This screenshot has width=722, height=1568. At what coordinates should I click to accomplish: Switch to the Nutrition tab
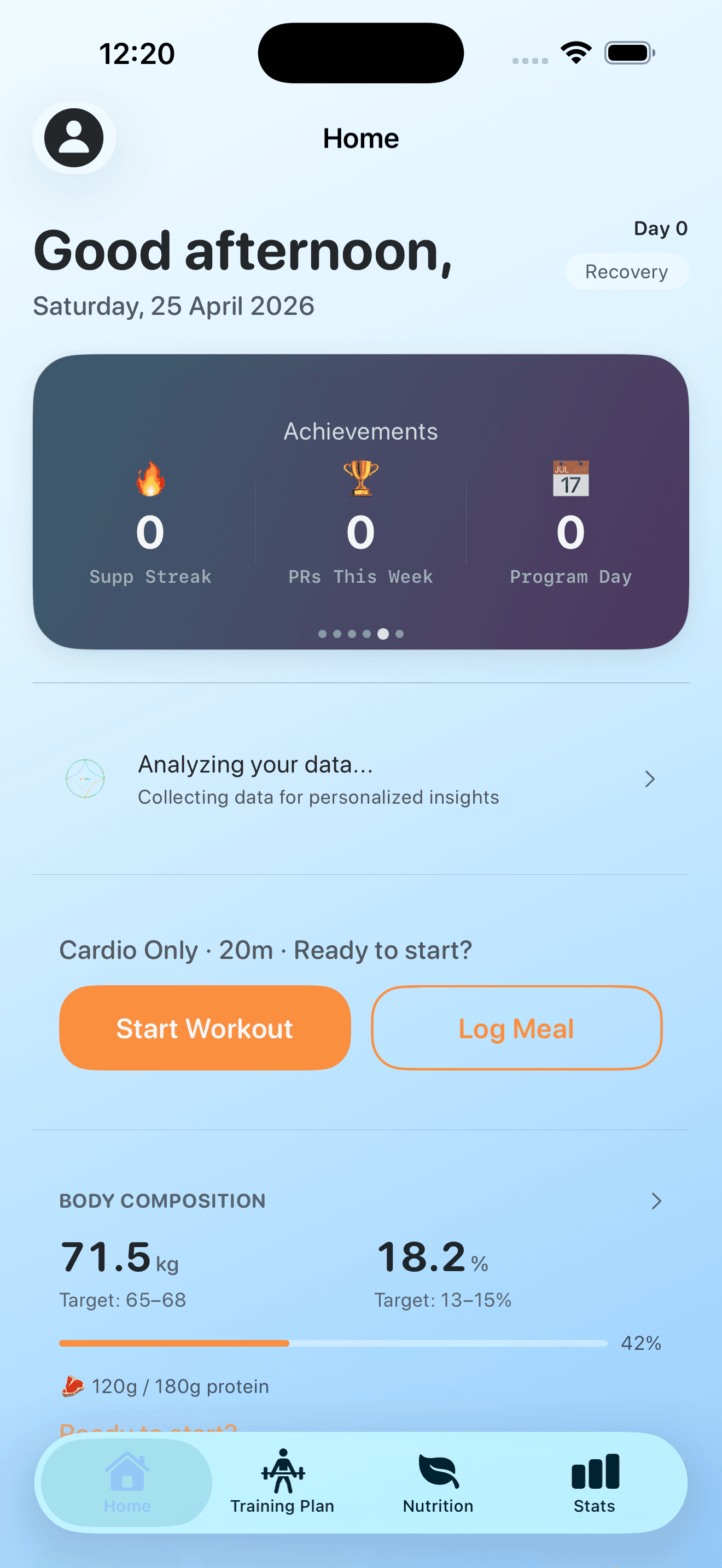coord(438,1482)
